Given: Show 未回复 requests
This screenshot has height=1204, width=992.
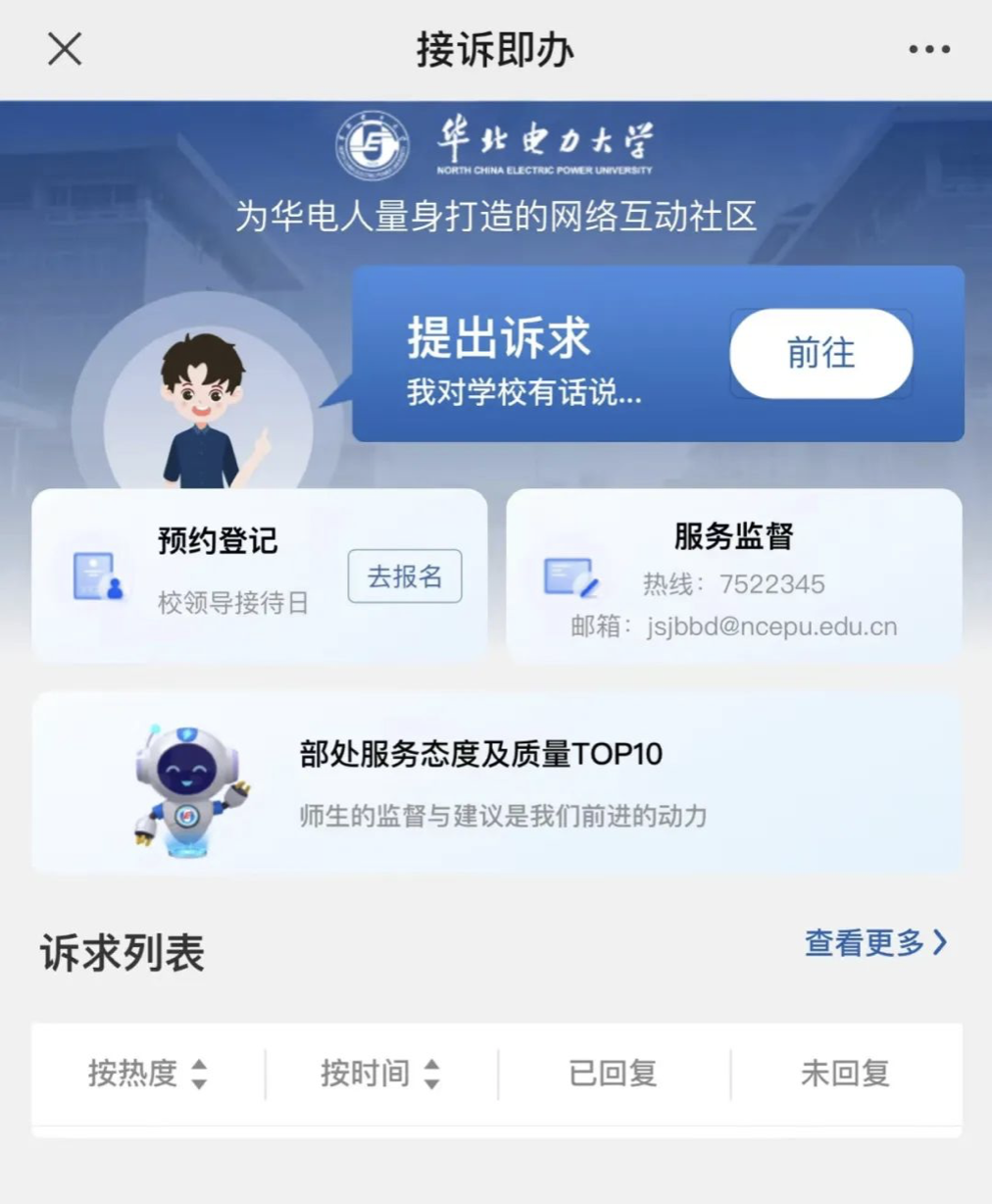Looking at the screenshot, I should tap(845, 1074).
